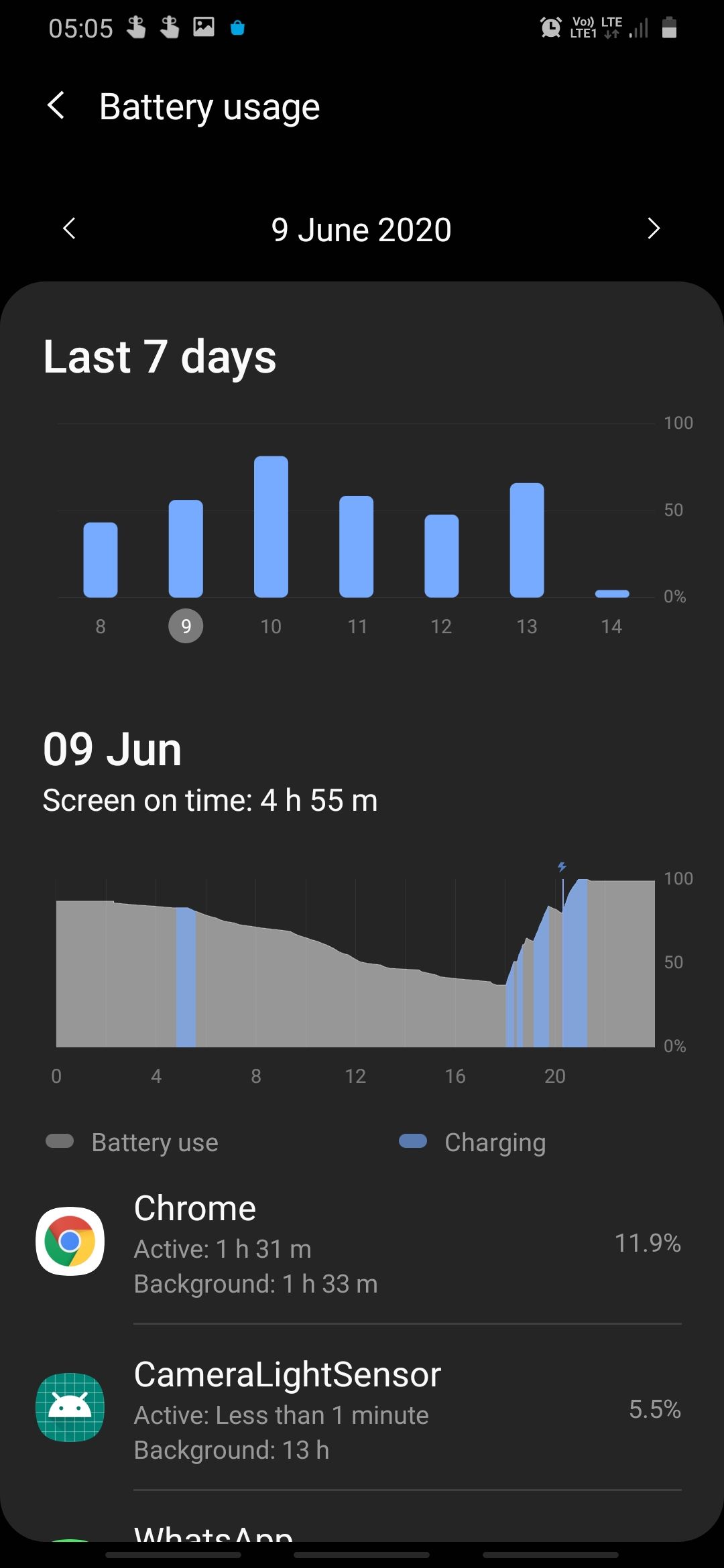Show the next day's battery usage
This screenshot has height=1568, width=724.
654,228
